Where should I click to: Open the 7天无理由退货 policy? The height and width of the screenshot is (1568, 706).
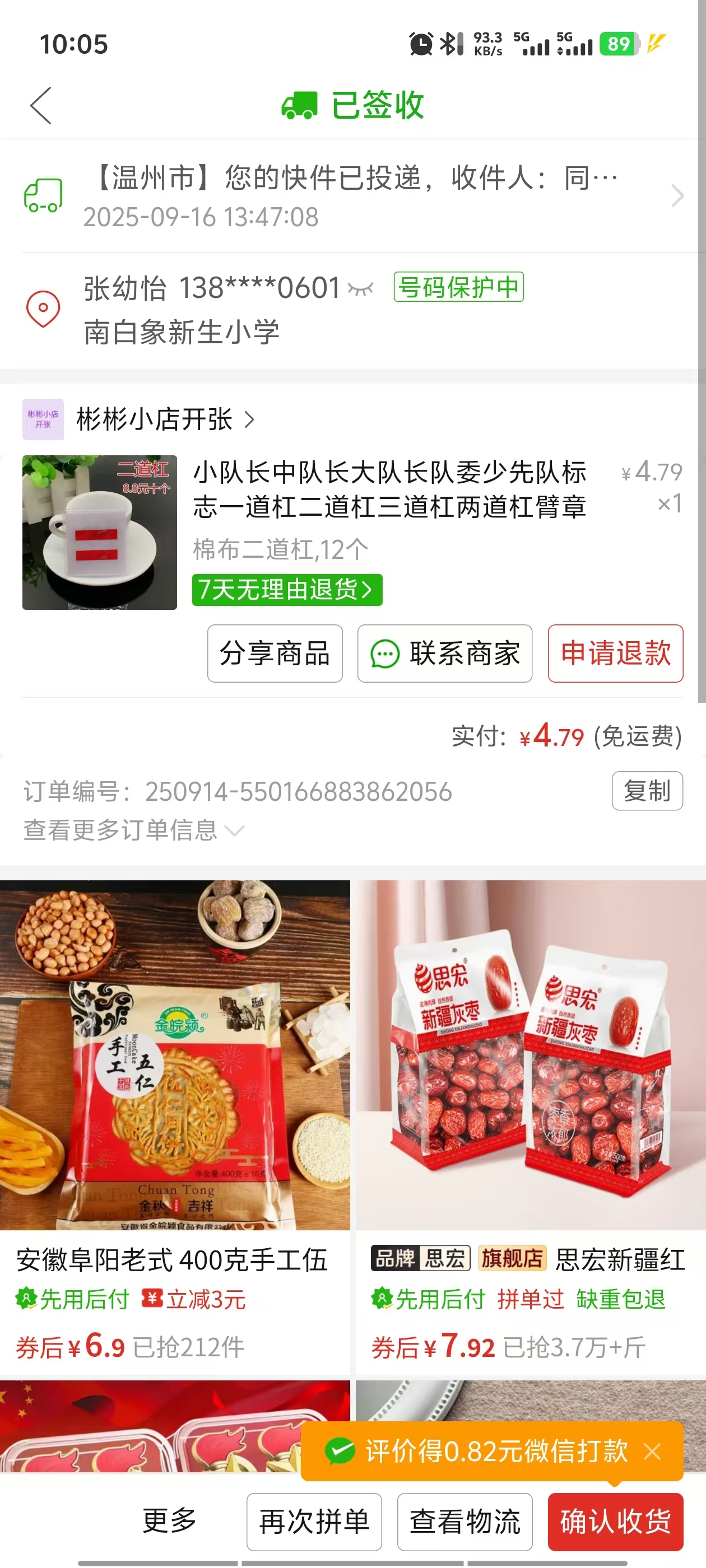(x=287, y=589)
